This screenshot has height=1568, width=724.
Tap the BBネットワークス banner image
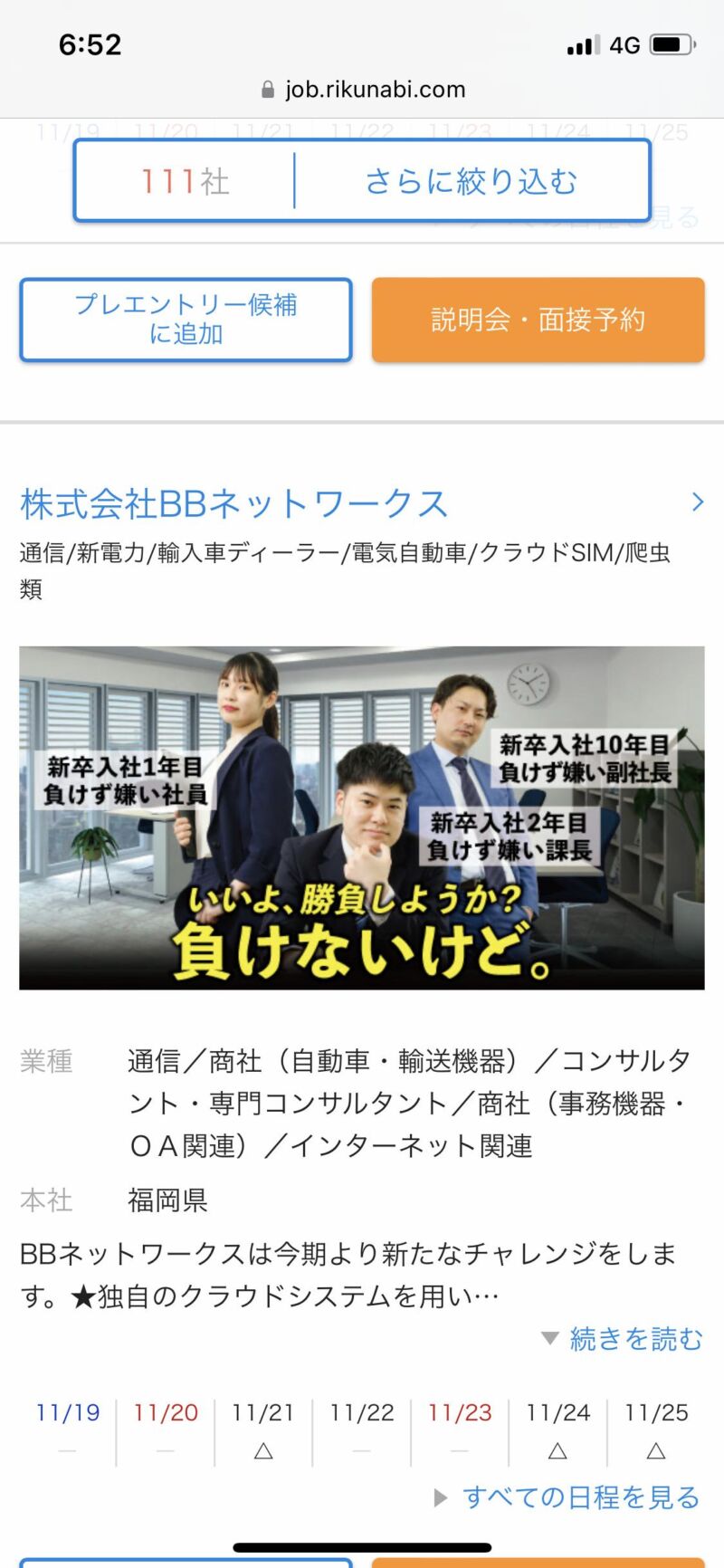(x=362, y=817)
